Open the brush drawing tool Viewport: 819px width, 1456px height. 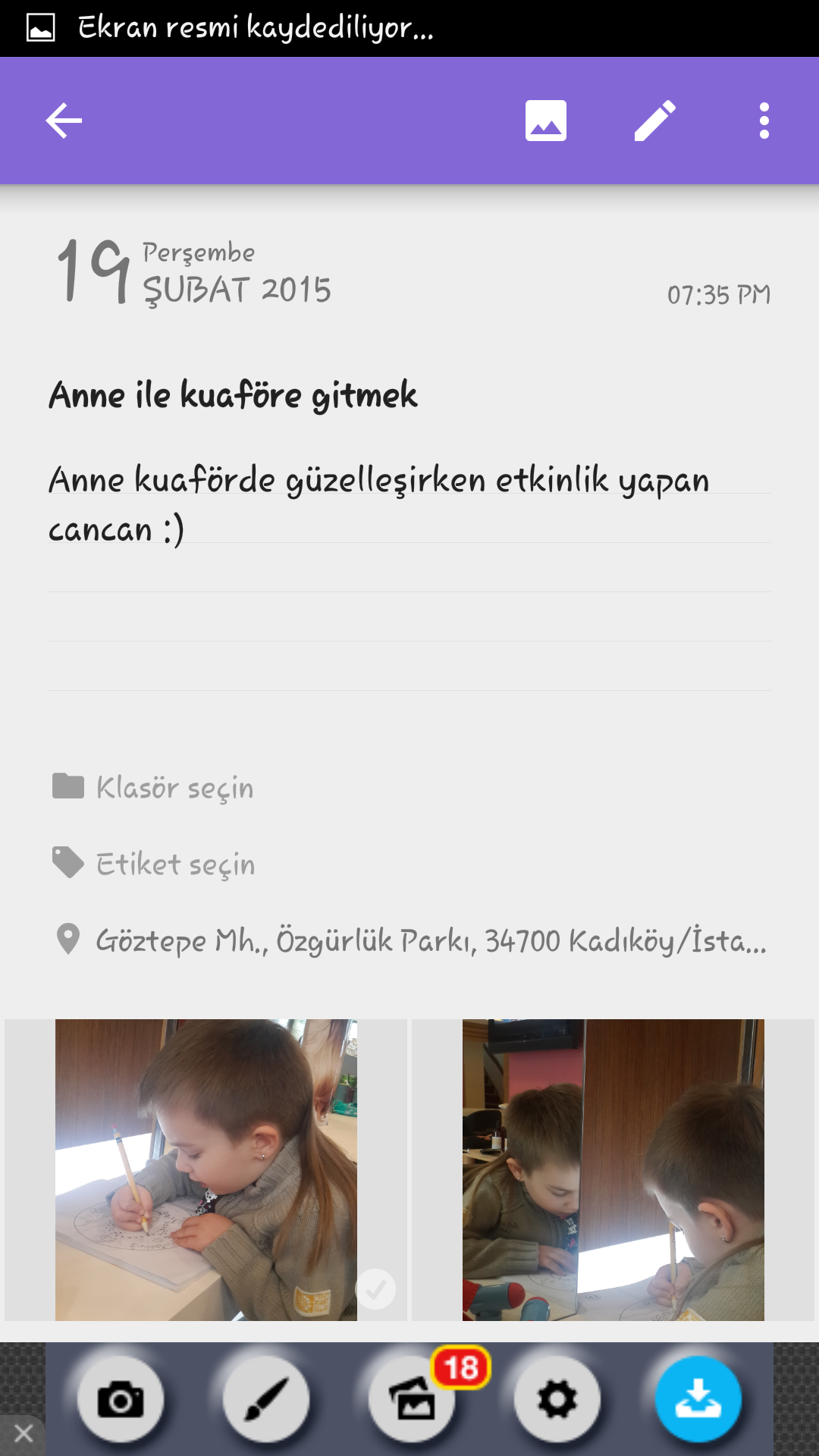pyautogui.click(x=266, y=1399)
